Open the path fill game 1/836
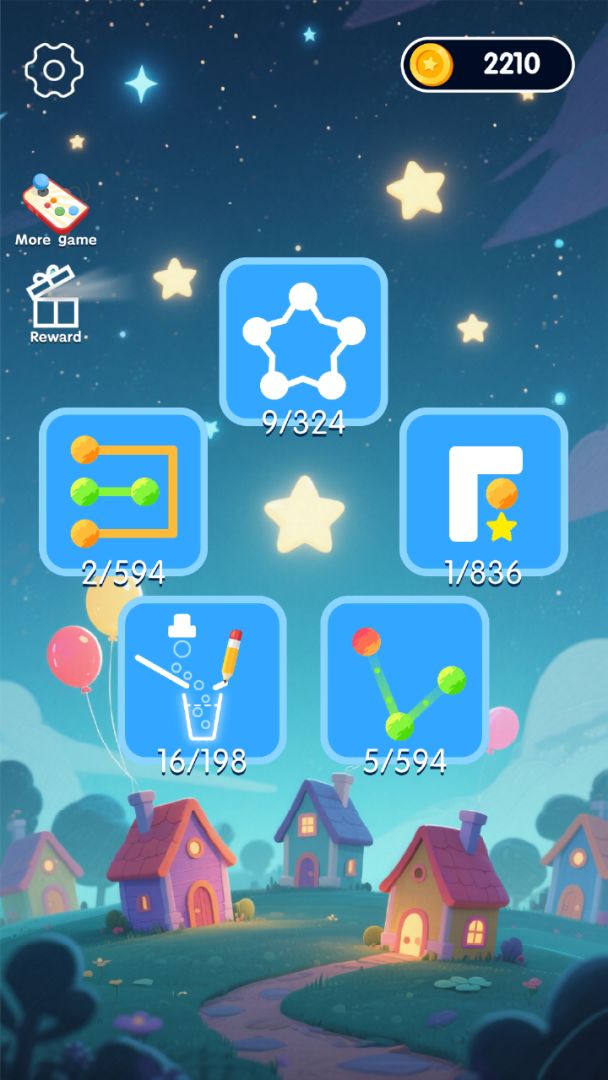The image size is (608, 1080). pos(484,490)
